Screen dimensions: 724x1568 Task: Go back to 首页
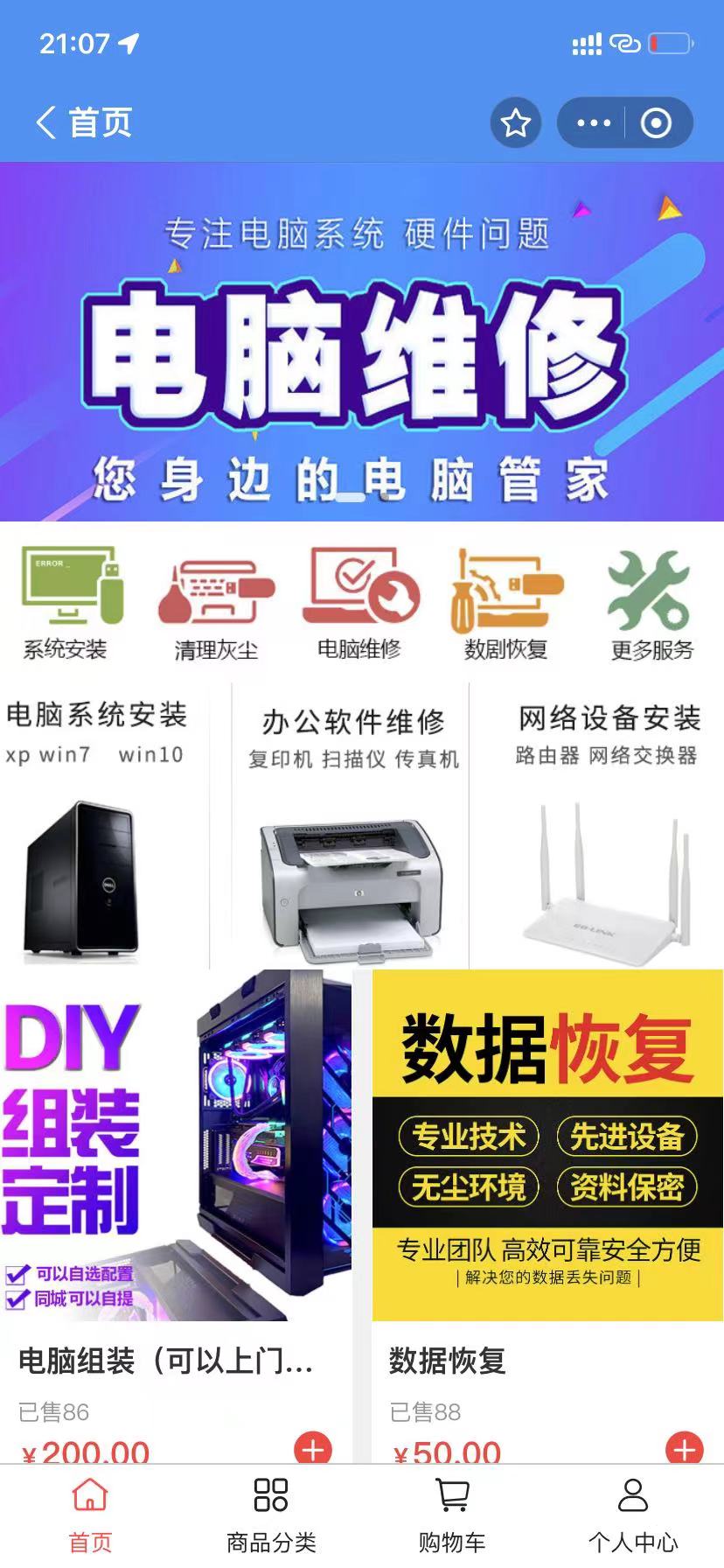pyautogui.click(x=83, y=122)
